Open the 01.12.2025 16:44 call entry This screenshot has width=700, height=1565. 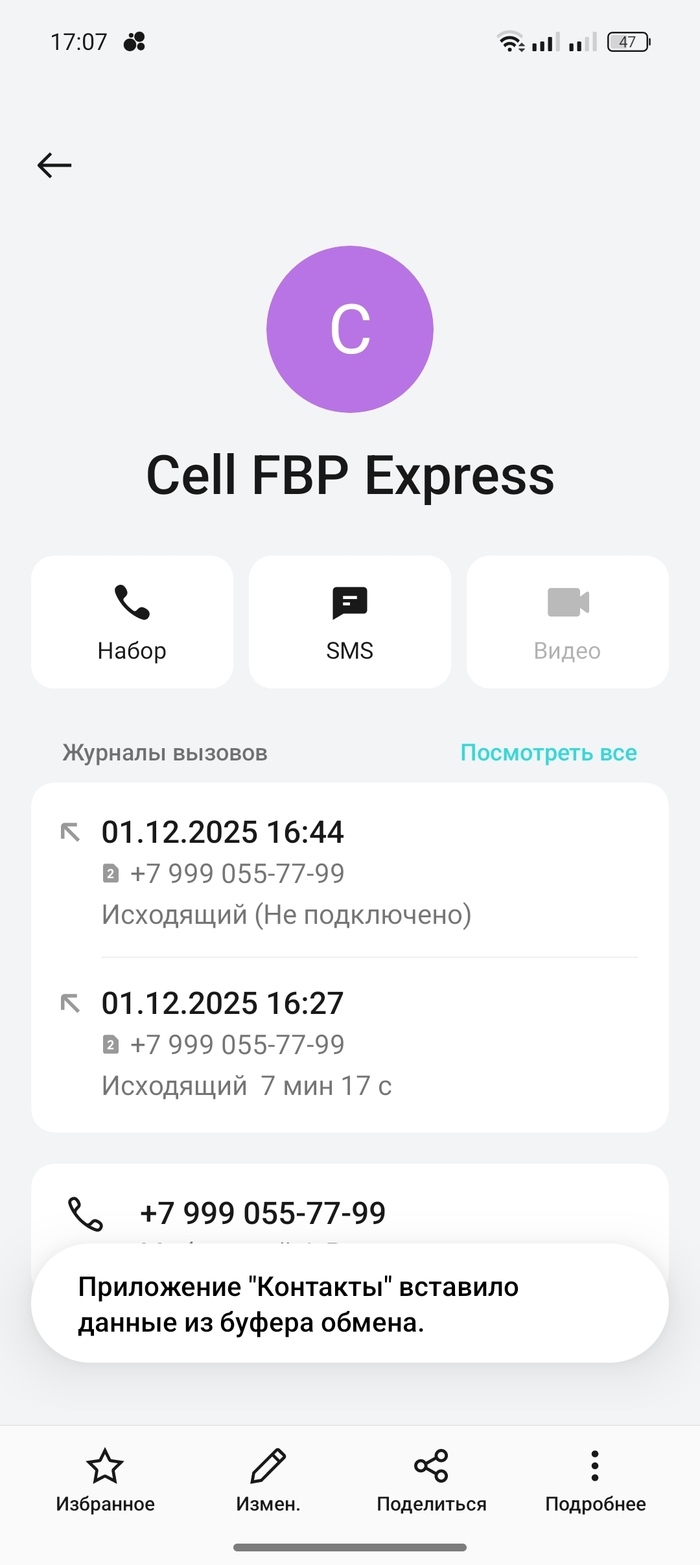tap(350, 872)
